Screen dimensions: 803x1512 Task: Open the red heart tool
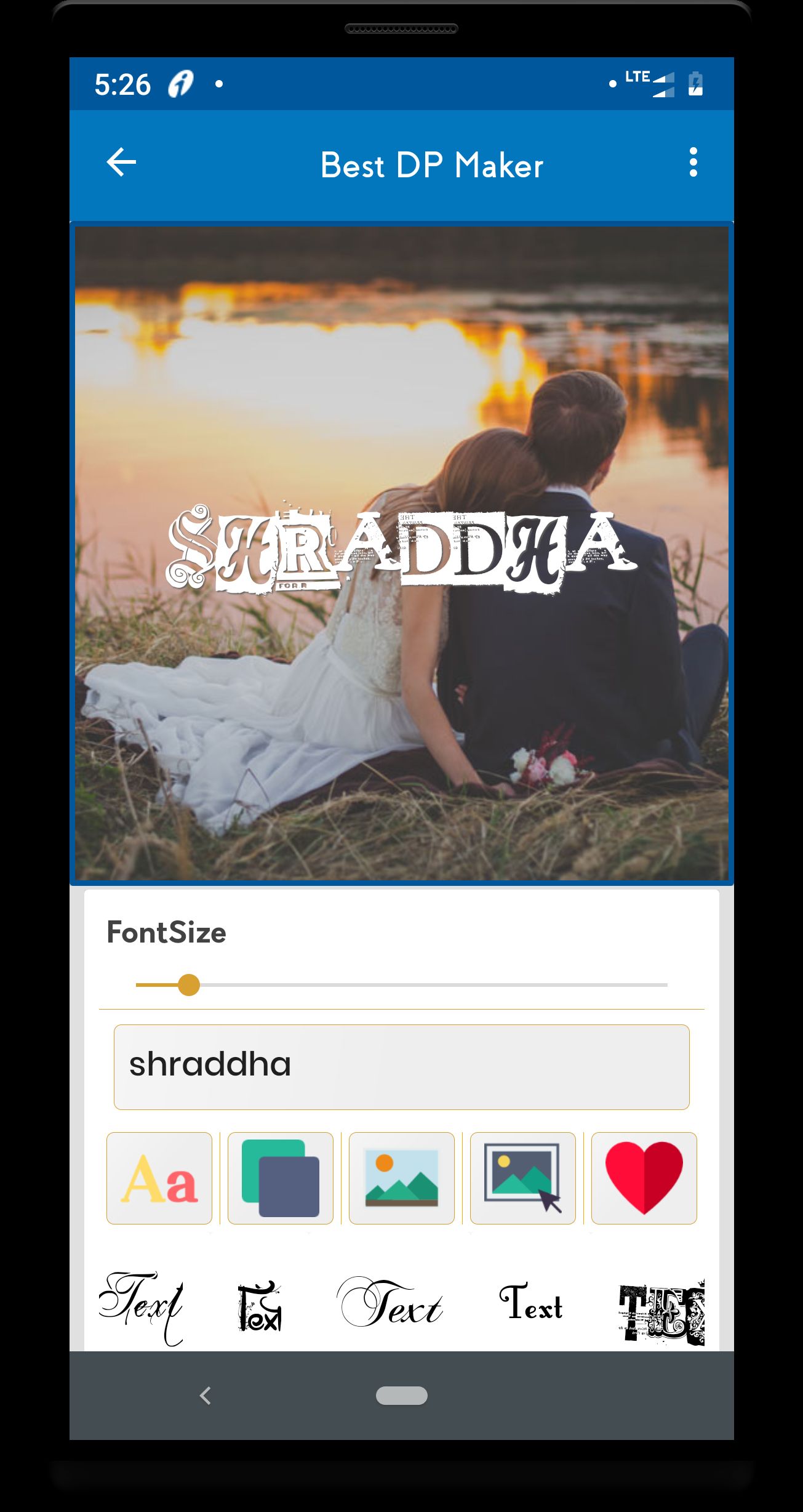tap(644, 1178)
